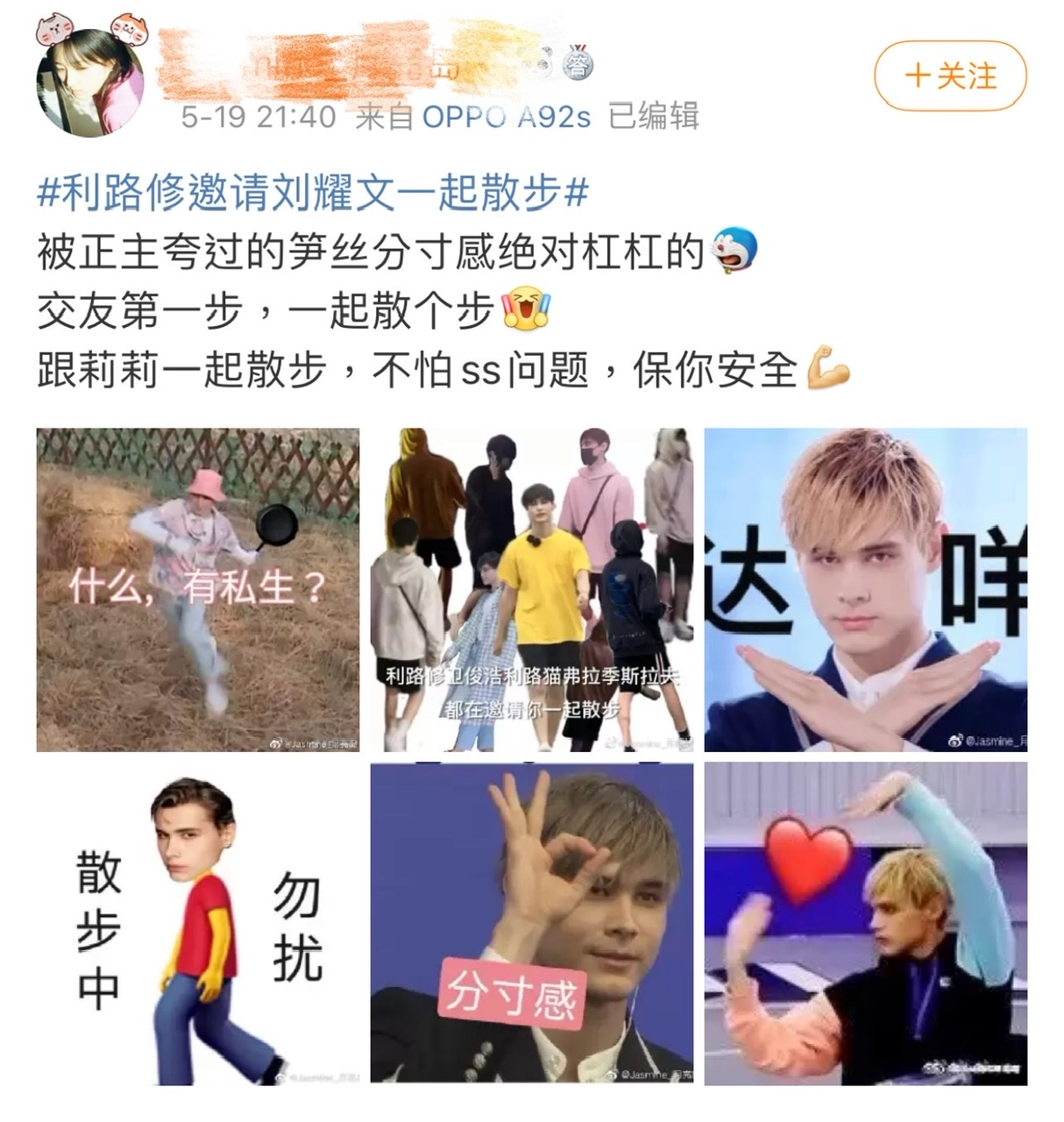Open the poster's profile avatar
1064x1122 pixels.
(90, 82)
